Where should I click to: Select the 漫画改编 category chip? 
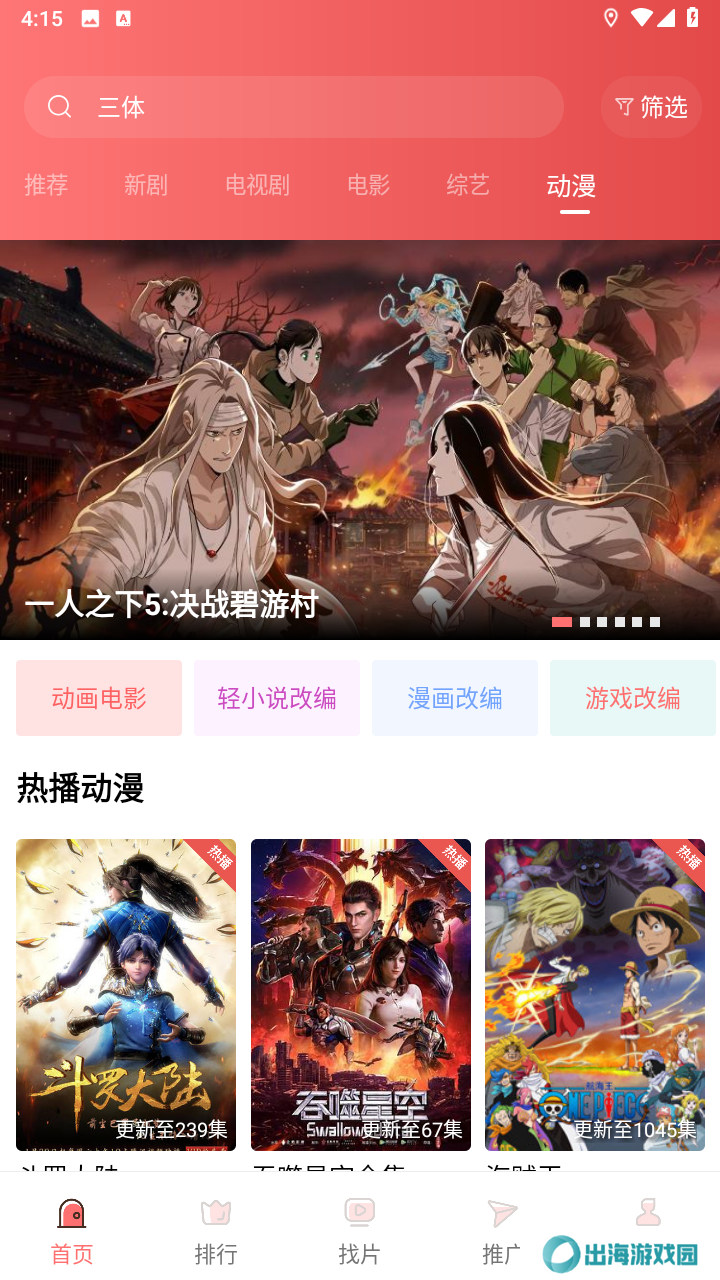tap(455, 698)
